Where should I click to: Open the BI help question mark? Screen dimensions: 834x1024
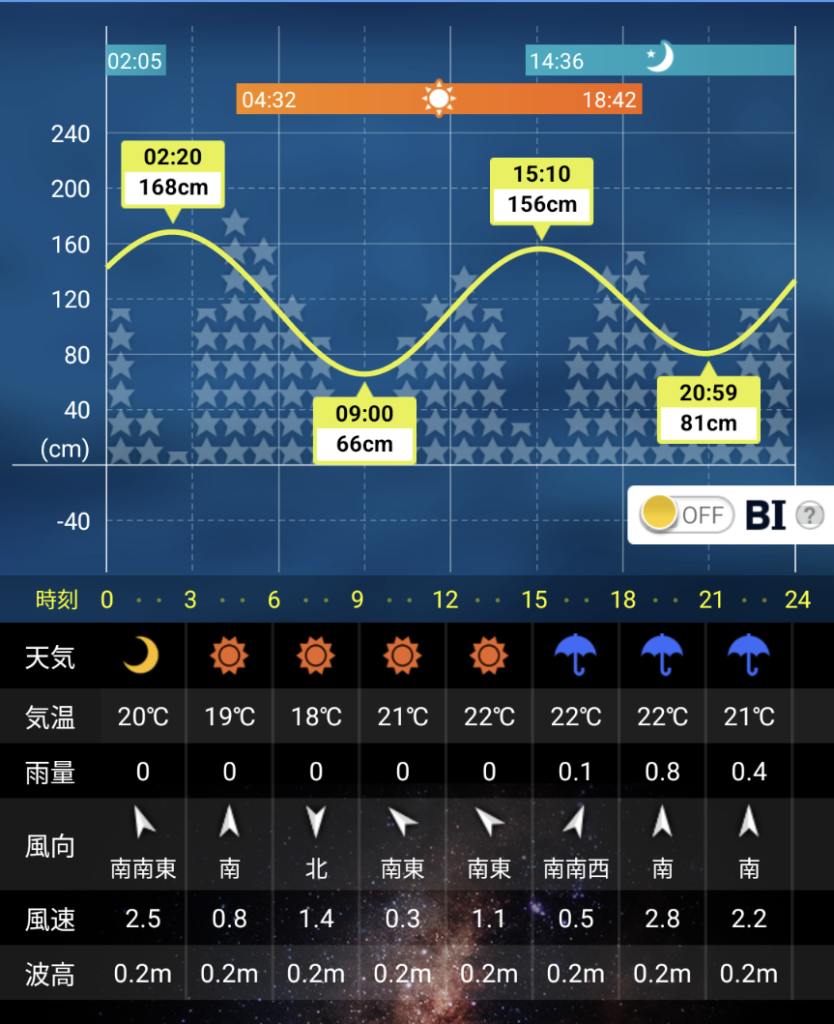point(809,516)
